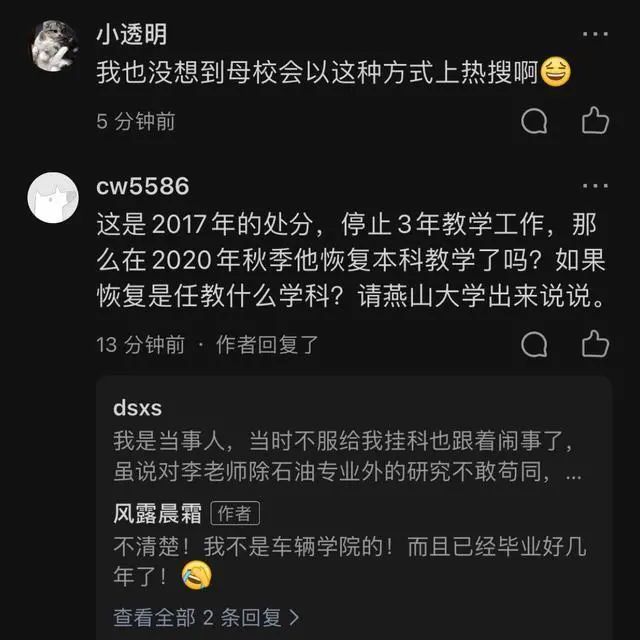Reply to cw5586's comment
This screenshot has height=640, width=640.
point(535,345)
